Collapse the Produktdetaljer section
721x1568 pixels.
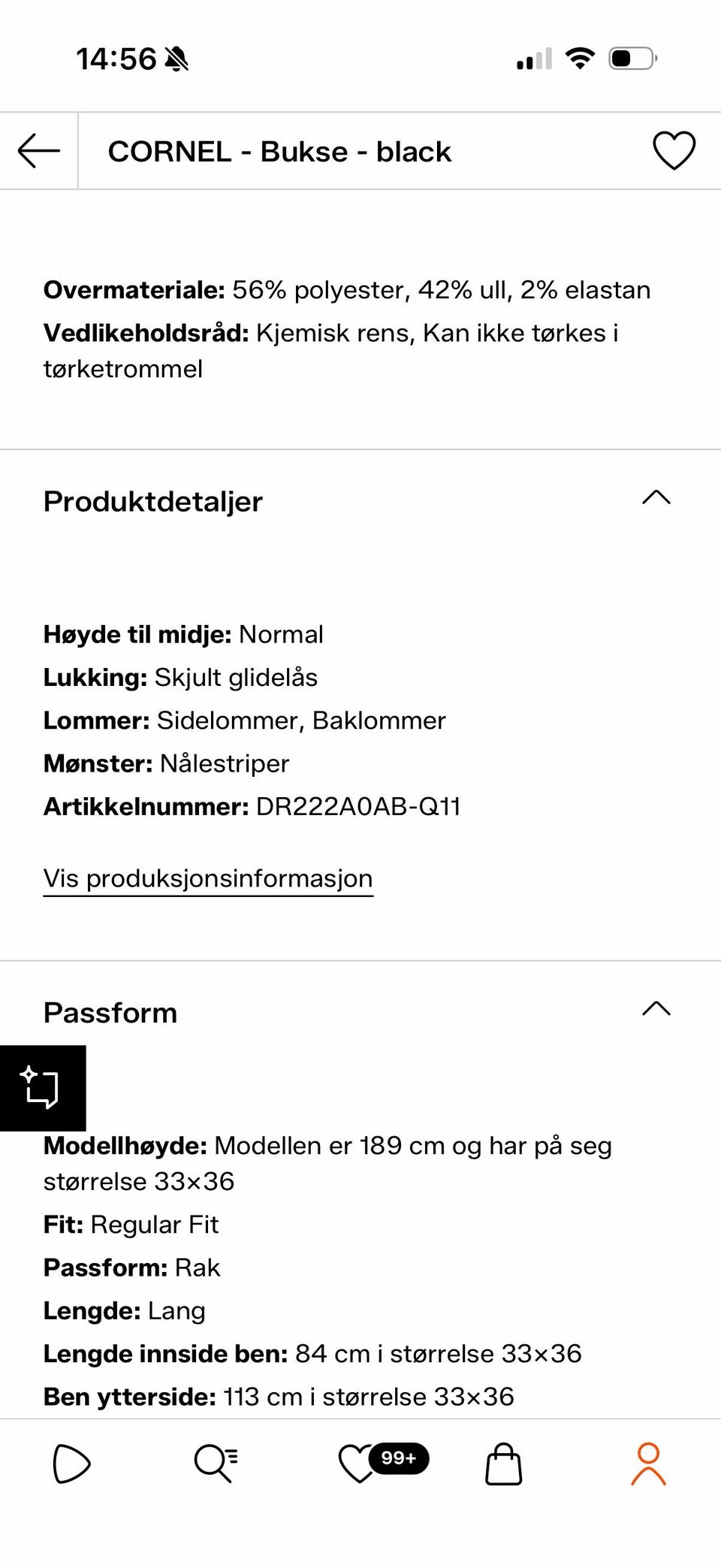(656, 497)
